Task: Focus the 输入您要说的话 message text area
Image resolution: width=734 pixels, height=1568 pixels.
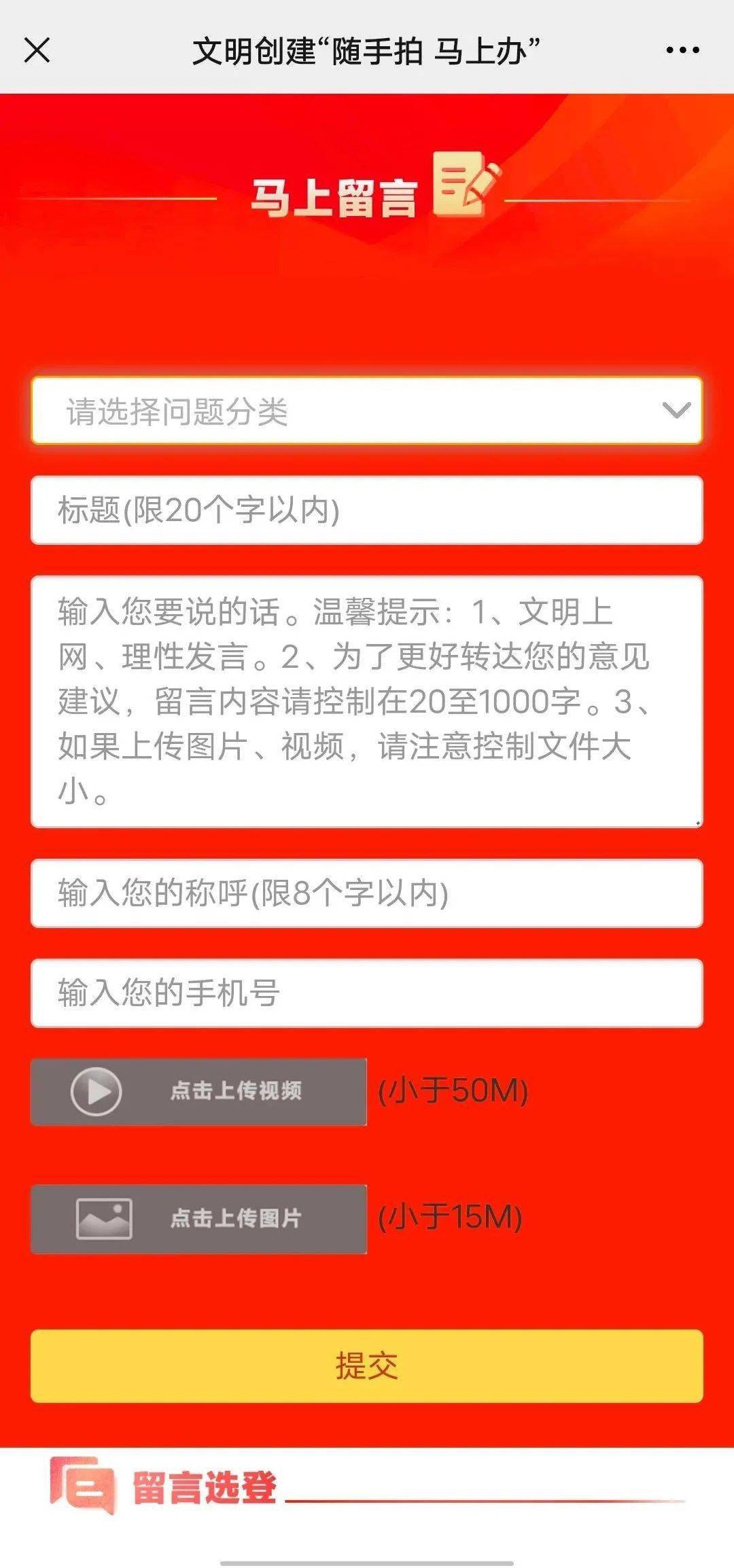Action: 367,701
